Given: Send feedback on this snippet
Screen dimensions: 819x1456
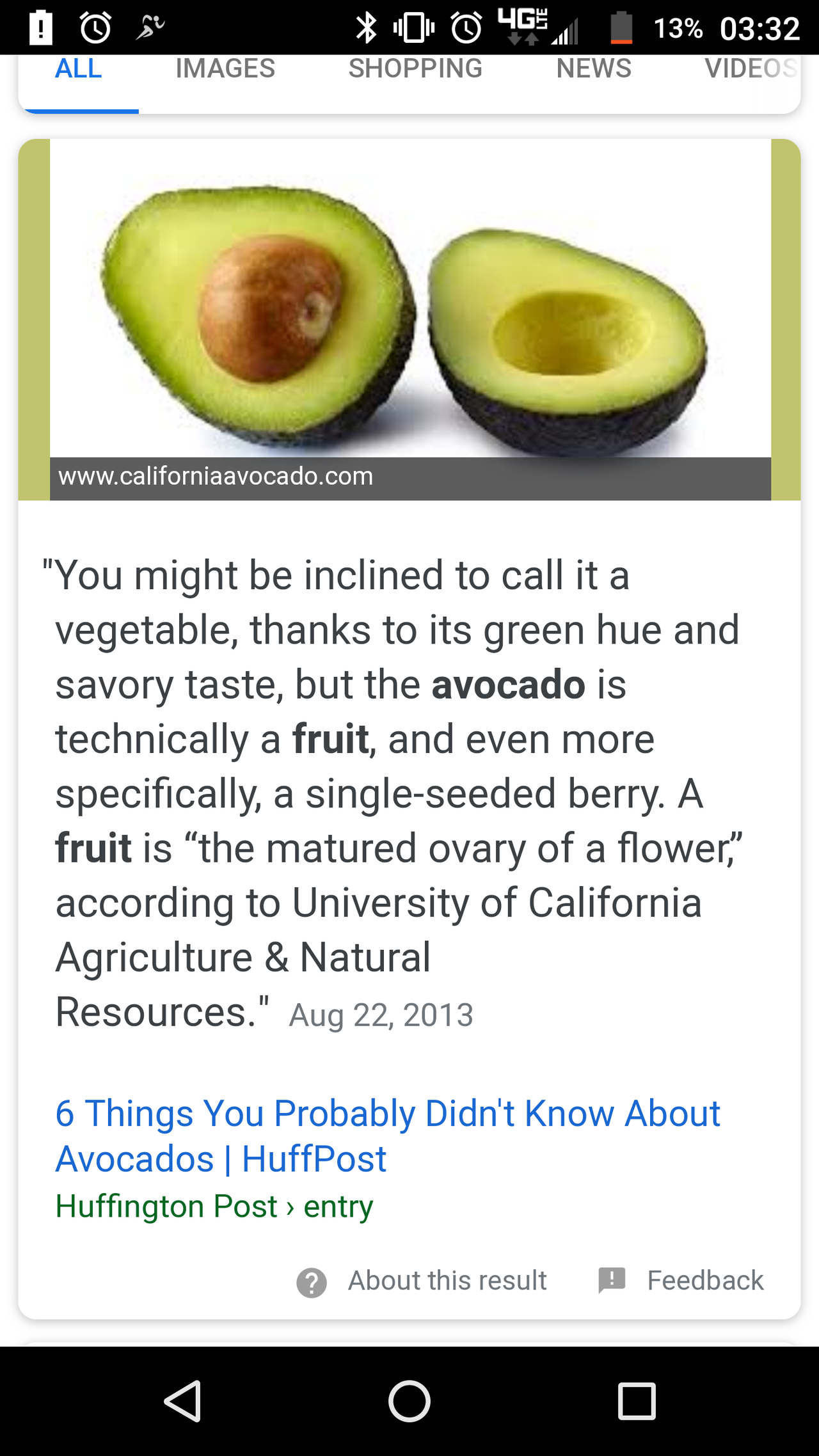Looking at the screenshot, I should (681, 1281).
